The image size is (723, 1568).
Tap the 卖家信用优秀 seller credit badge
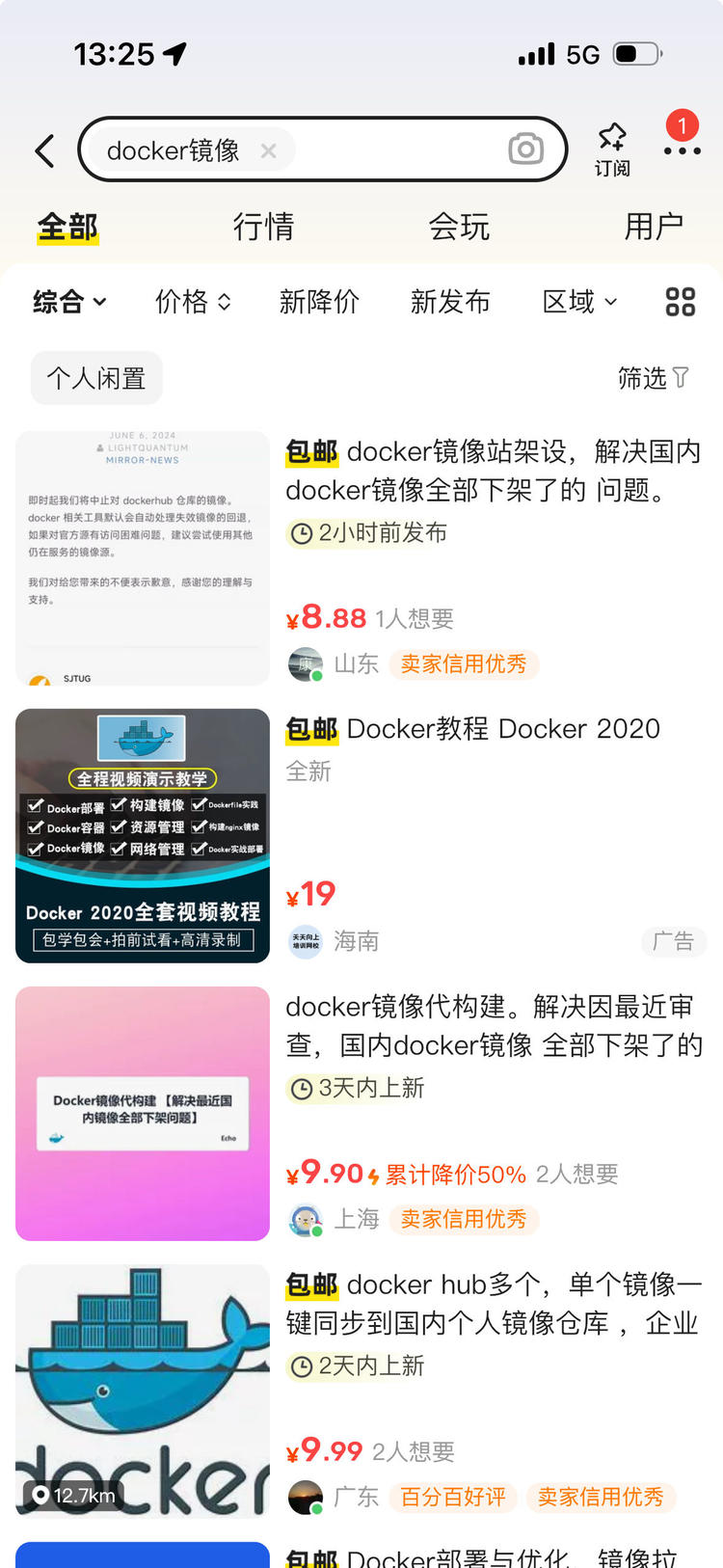pos(464,663)
